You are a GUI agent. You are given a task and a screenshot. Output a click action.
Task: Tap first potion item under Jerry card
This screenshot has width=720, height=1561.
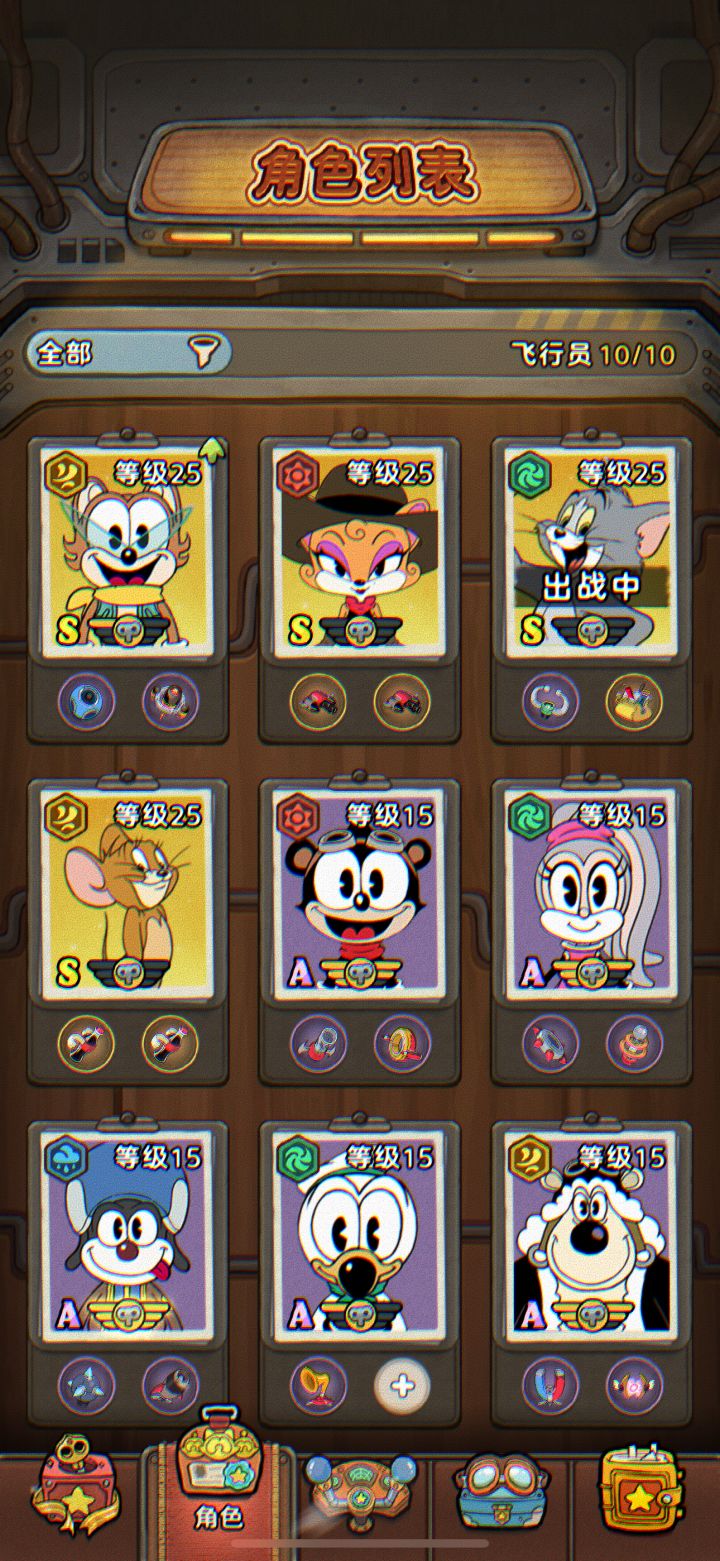click(x=86, y=1043)
